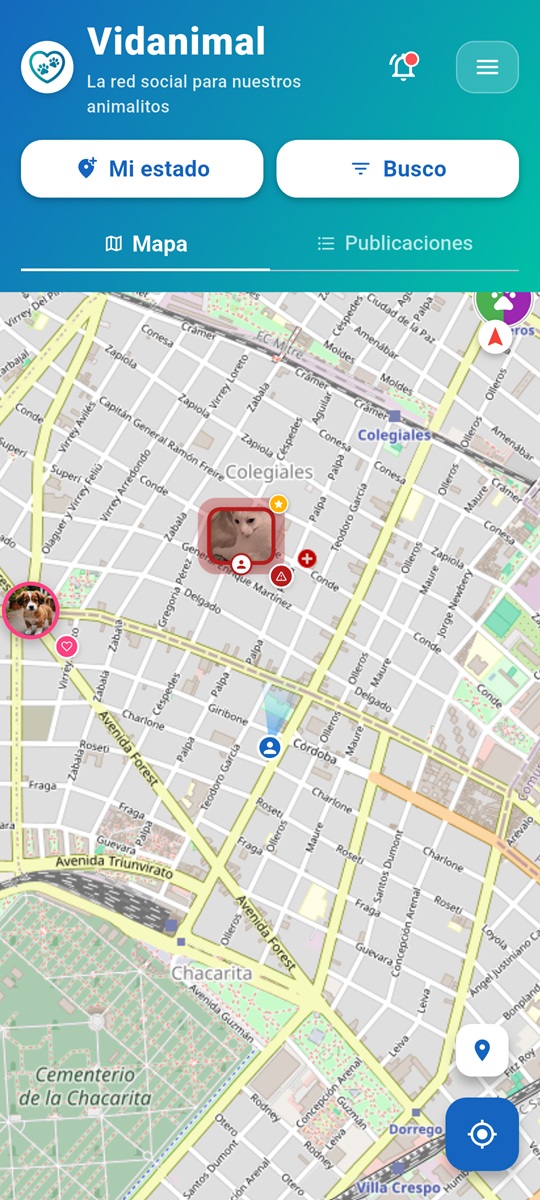Tap the Mi estado button
The height and width of the screenshot is (1200, 540).
click(x=142, y=169)
